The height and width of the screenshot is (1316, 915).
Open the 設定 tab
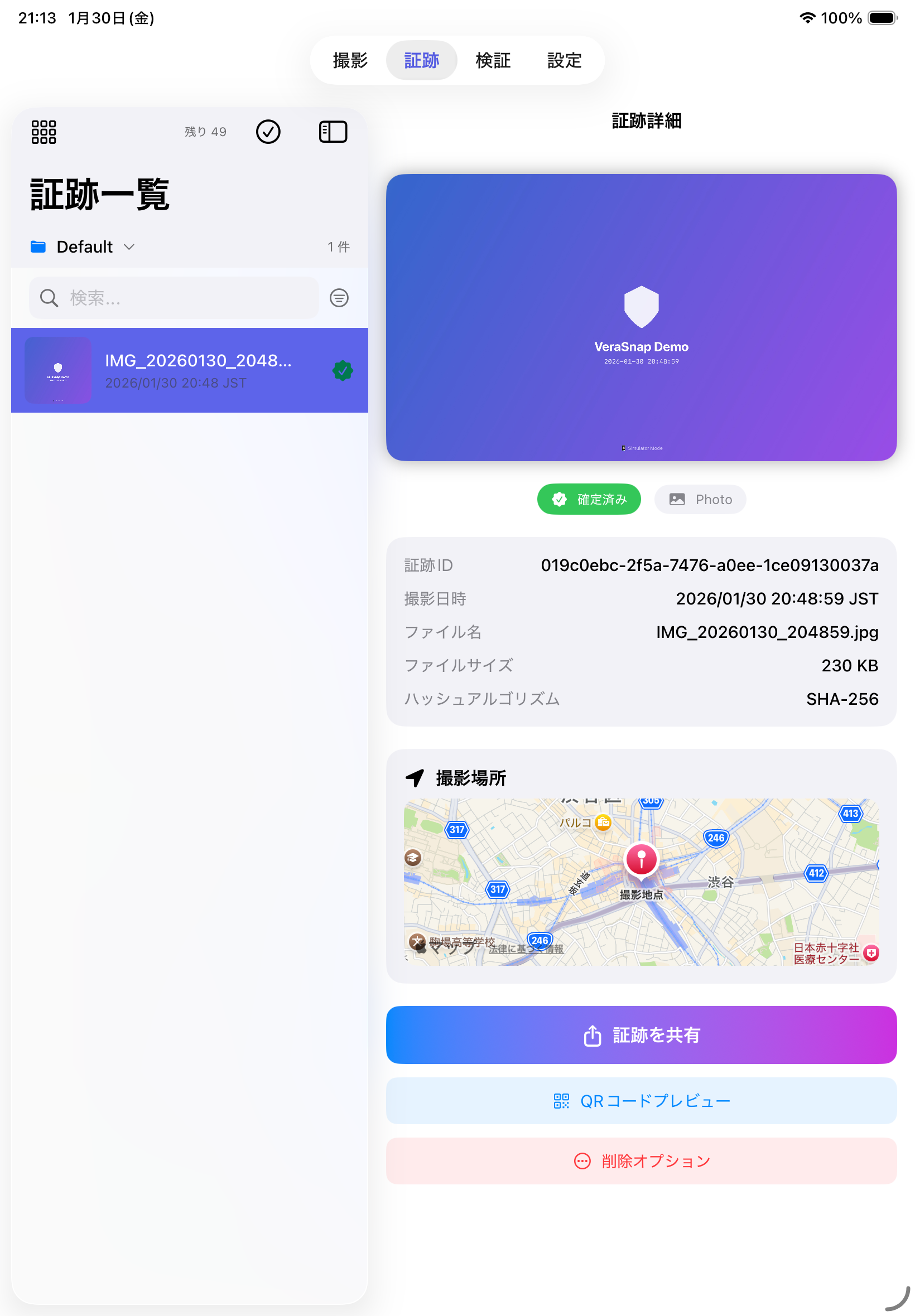(x=564, y=60)
